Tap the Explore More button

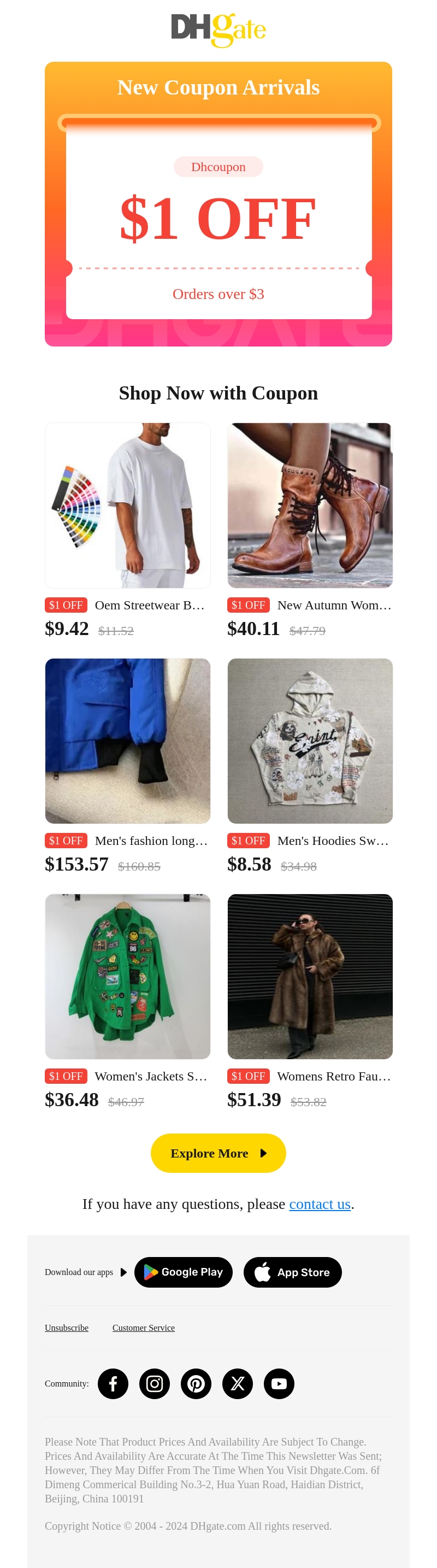coord(218,1153)
